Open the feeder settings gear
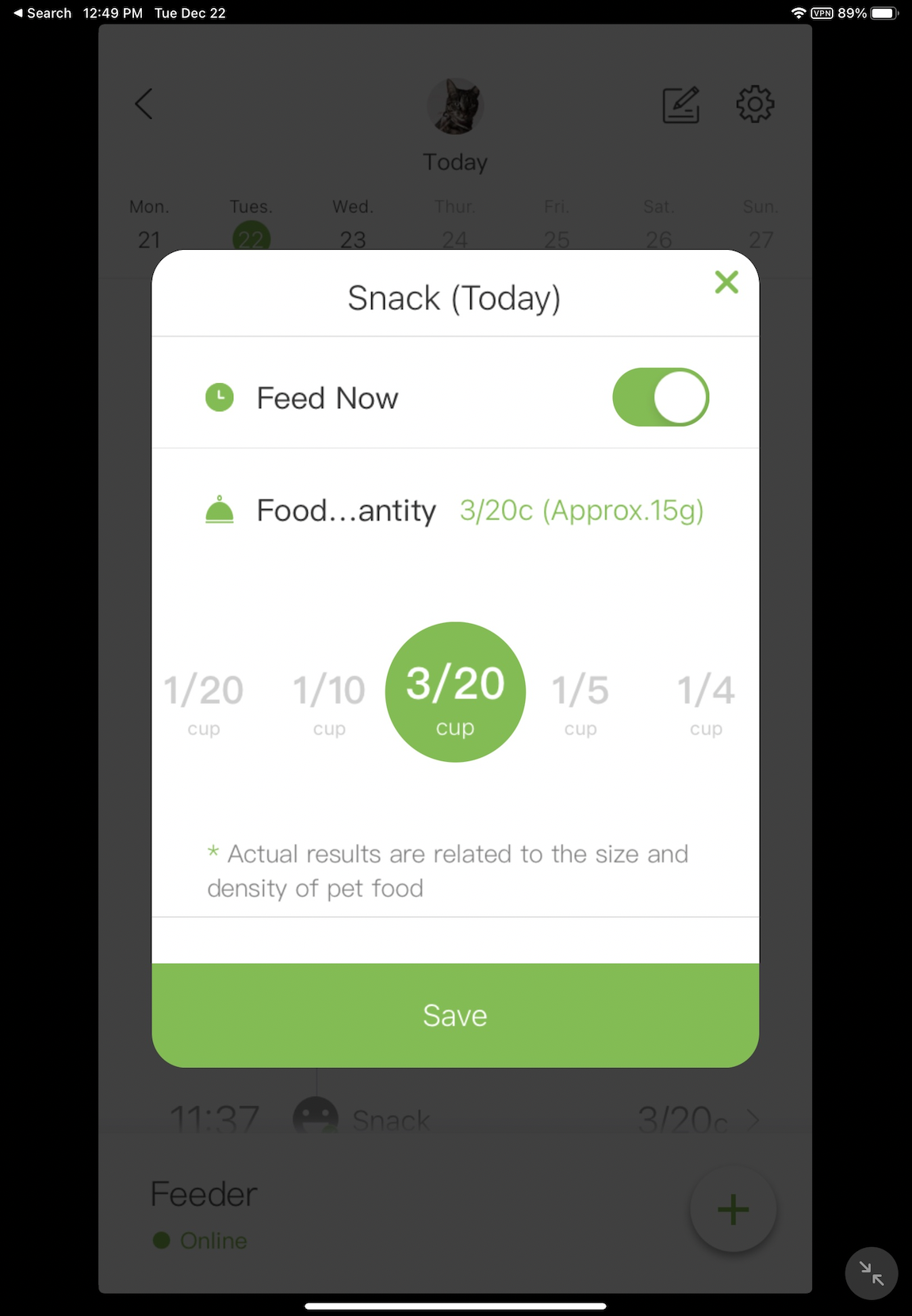 (x=755, y=104)
